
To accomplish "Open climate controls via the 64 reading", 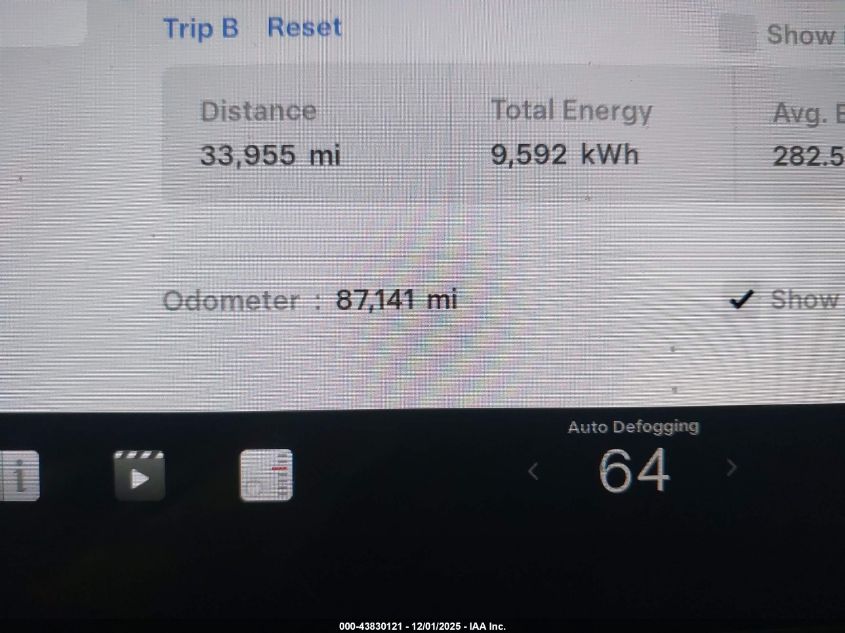I will pyautogui.click(x=634, y=470).
